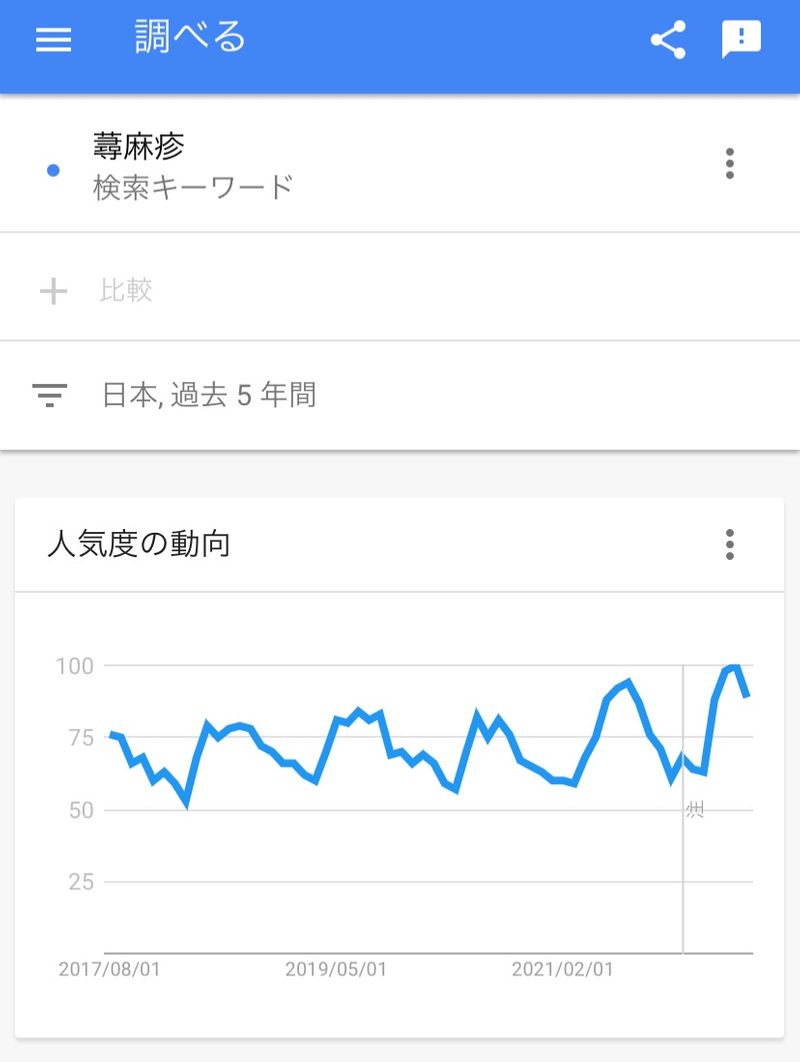Open the hamburger navigation menu
This screenshot has width=800, height=1062.
pos(53,40)
